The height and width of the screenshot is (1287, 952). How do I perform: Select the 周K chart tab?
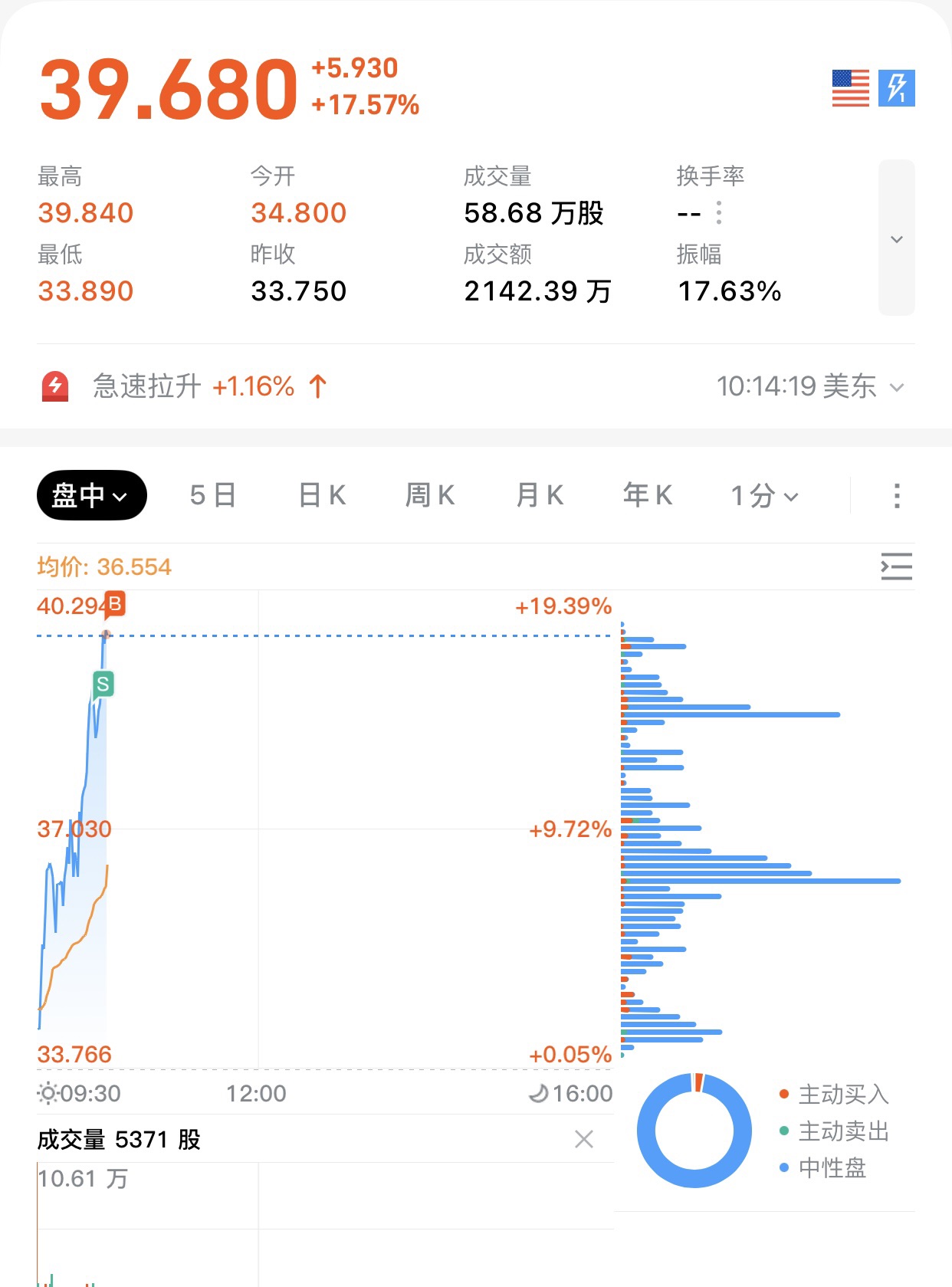[430, 495]
